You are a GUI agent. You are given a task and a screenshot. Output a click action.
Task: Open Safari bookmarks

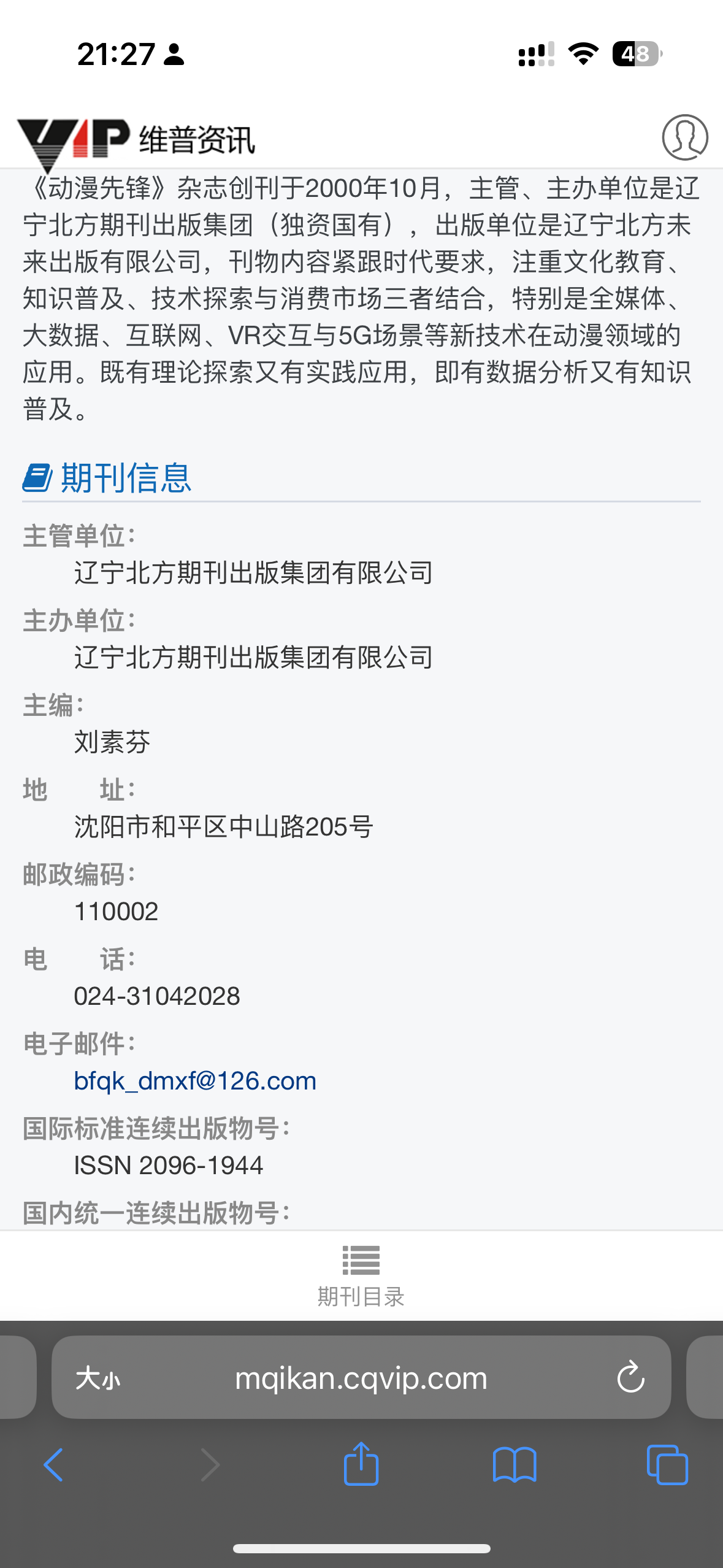click(515, 1465)
